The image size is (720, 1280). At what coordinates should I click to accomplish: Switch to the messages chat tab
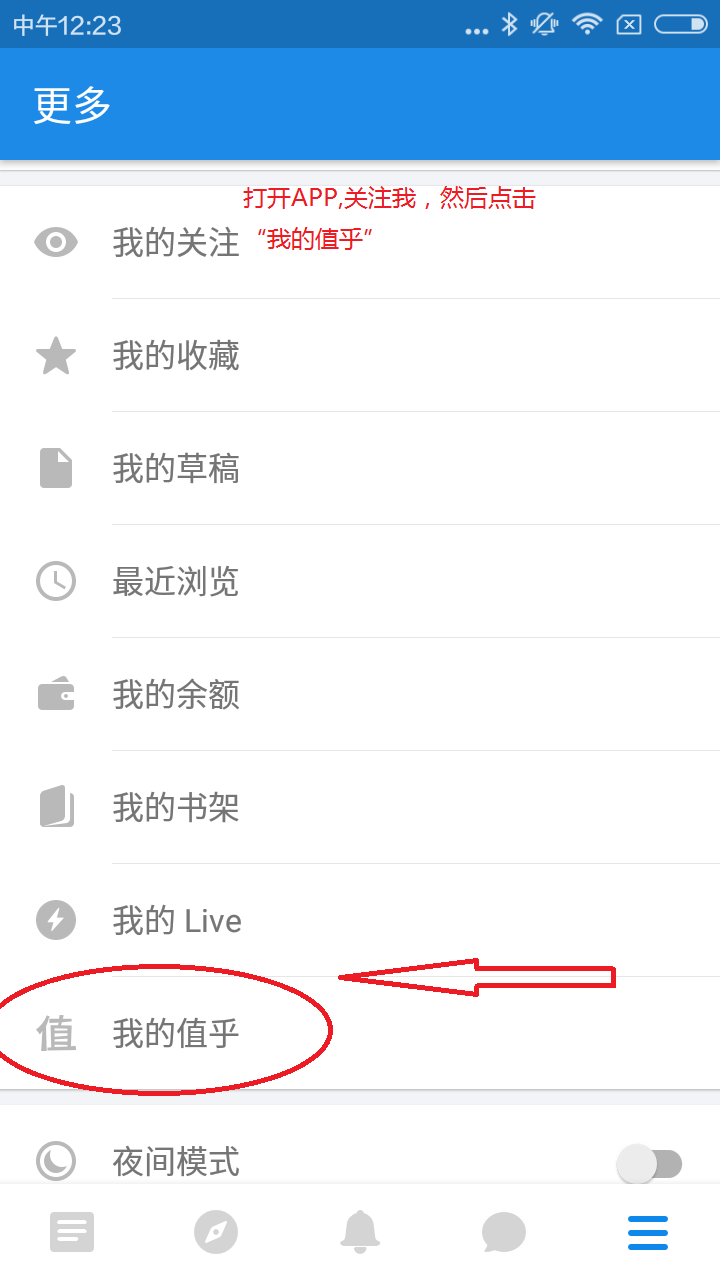click(504, 1232)
